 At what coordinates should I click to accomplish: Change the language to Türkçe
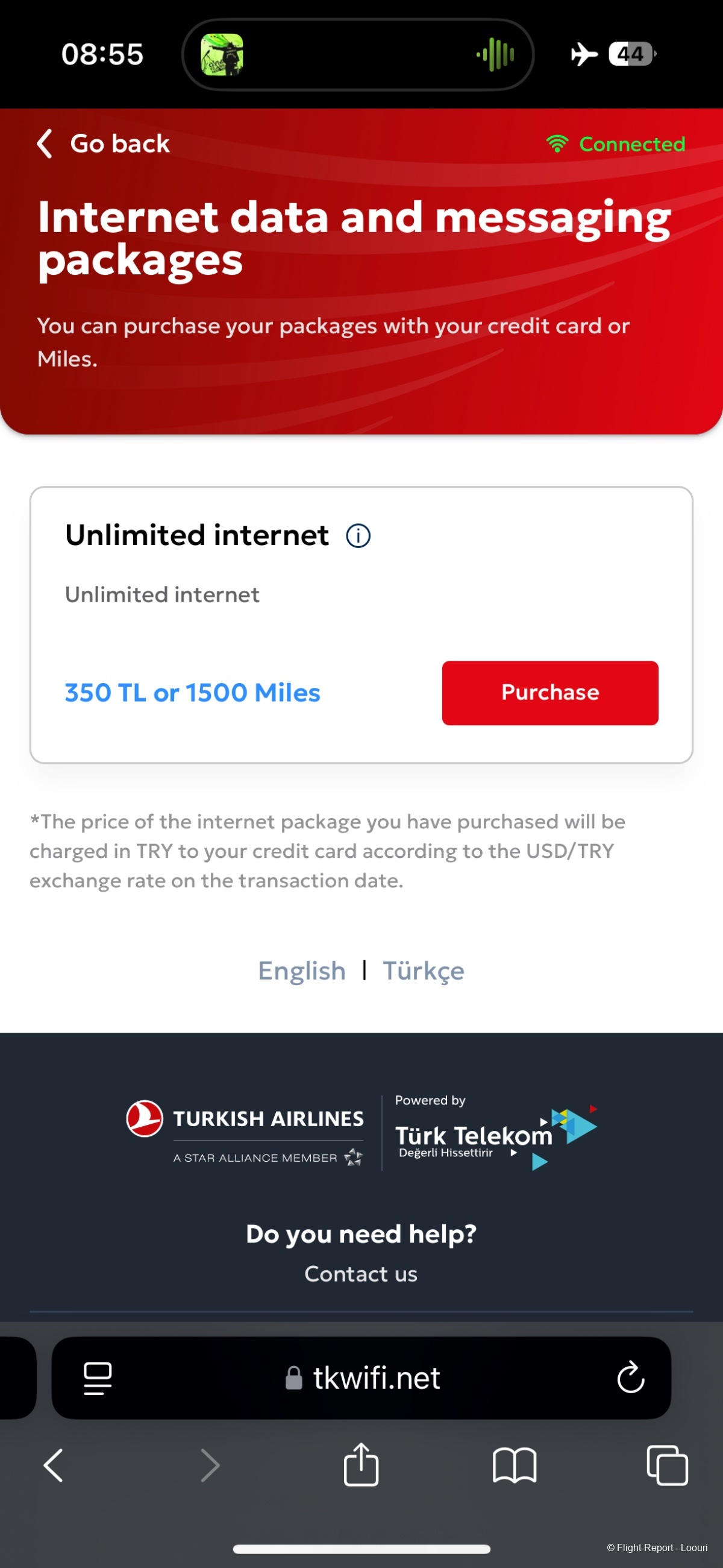[x=423, y=970]
